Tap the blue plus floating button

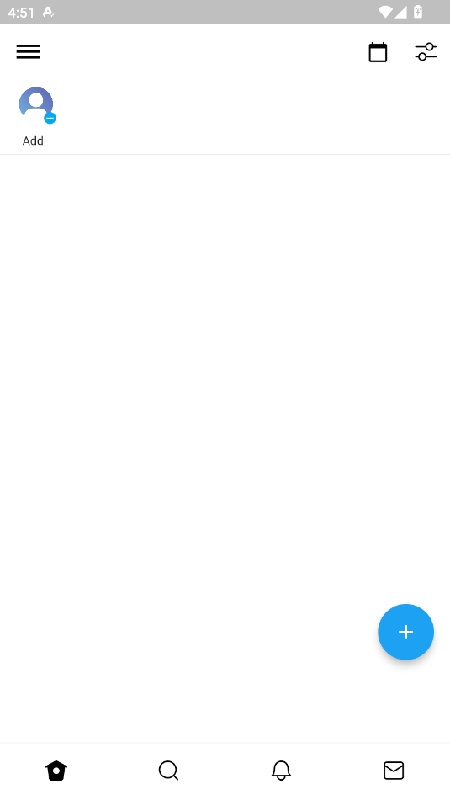[406, 632]
